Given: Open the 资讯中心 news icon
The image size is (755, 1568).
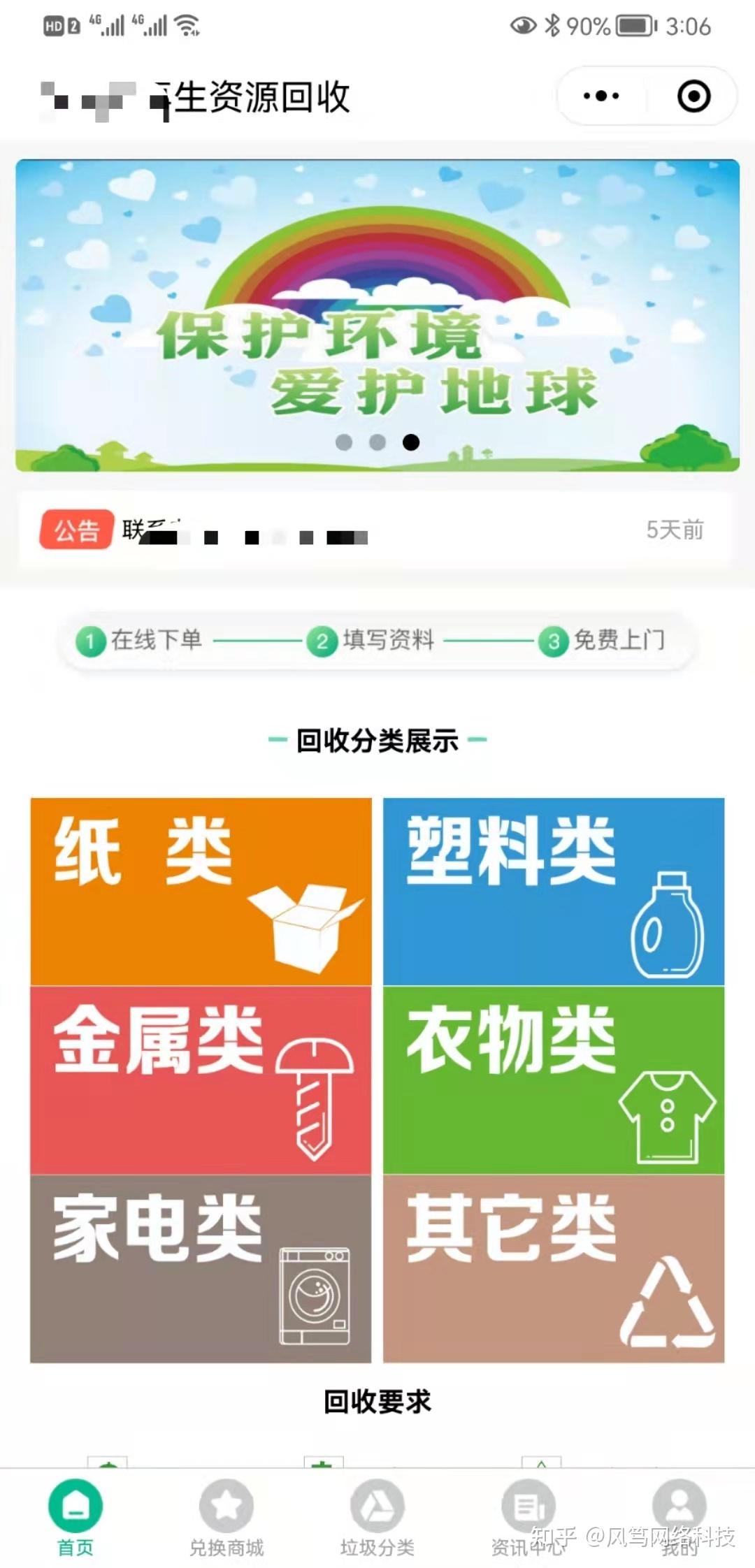Looking at the screenshot, I should coord(526,1502).
